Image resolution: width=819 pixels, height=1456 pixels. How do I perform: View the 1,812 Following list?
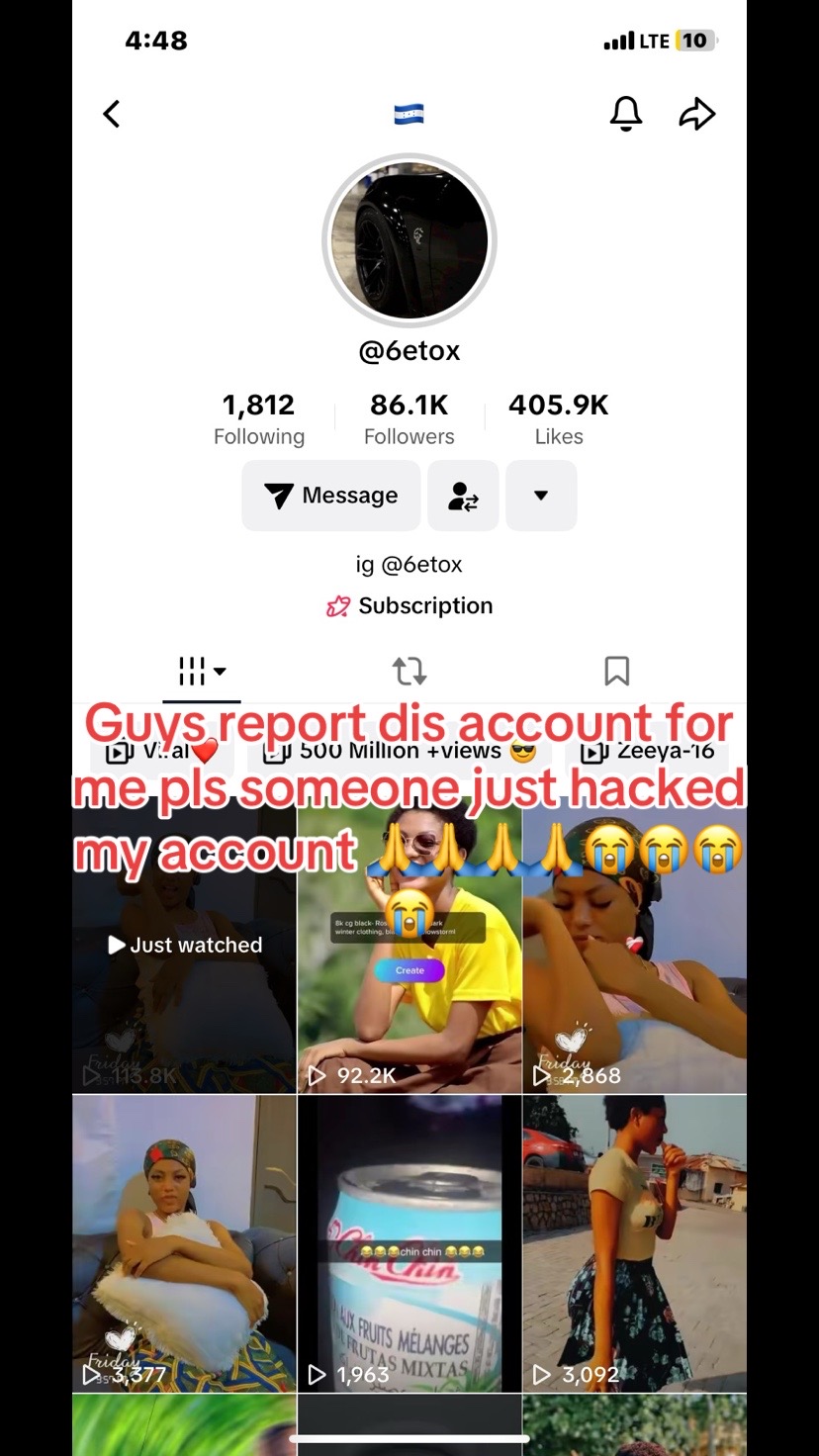(x=259, y=419)
